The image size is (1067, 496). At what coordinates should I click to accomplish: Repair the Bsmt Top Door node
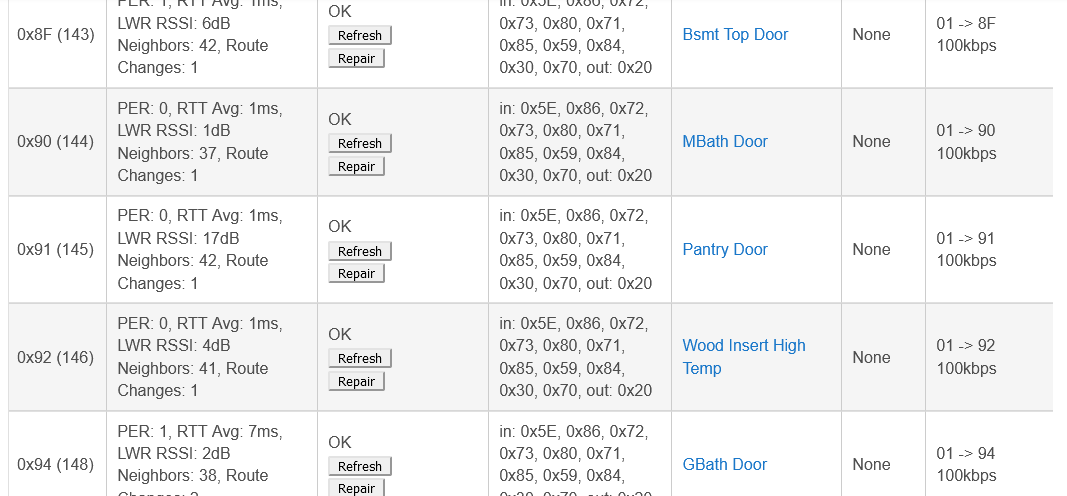point(356,58)
